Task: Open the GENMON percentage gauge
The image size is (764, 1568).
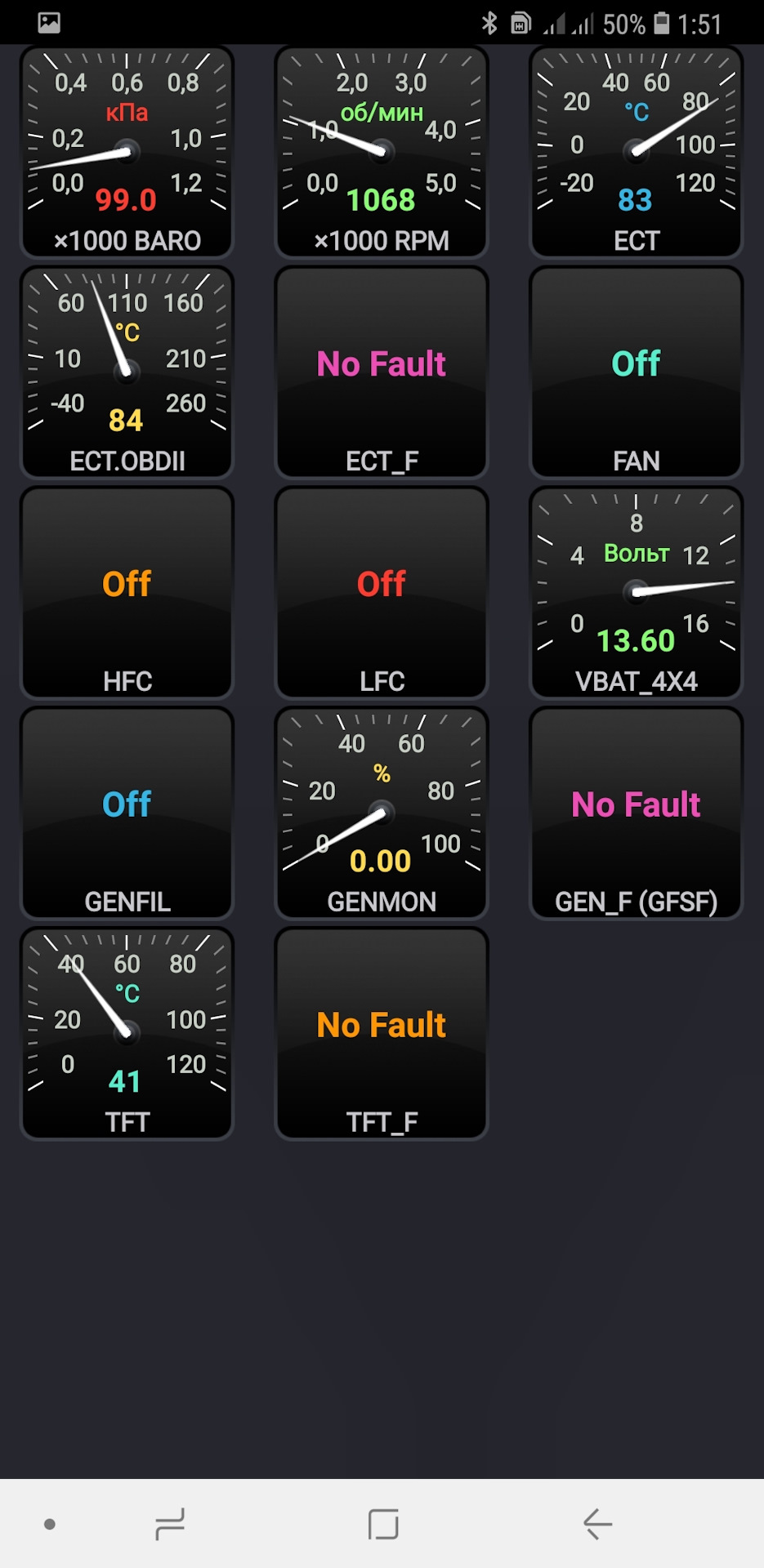Action: click(382, 813)
